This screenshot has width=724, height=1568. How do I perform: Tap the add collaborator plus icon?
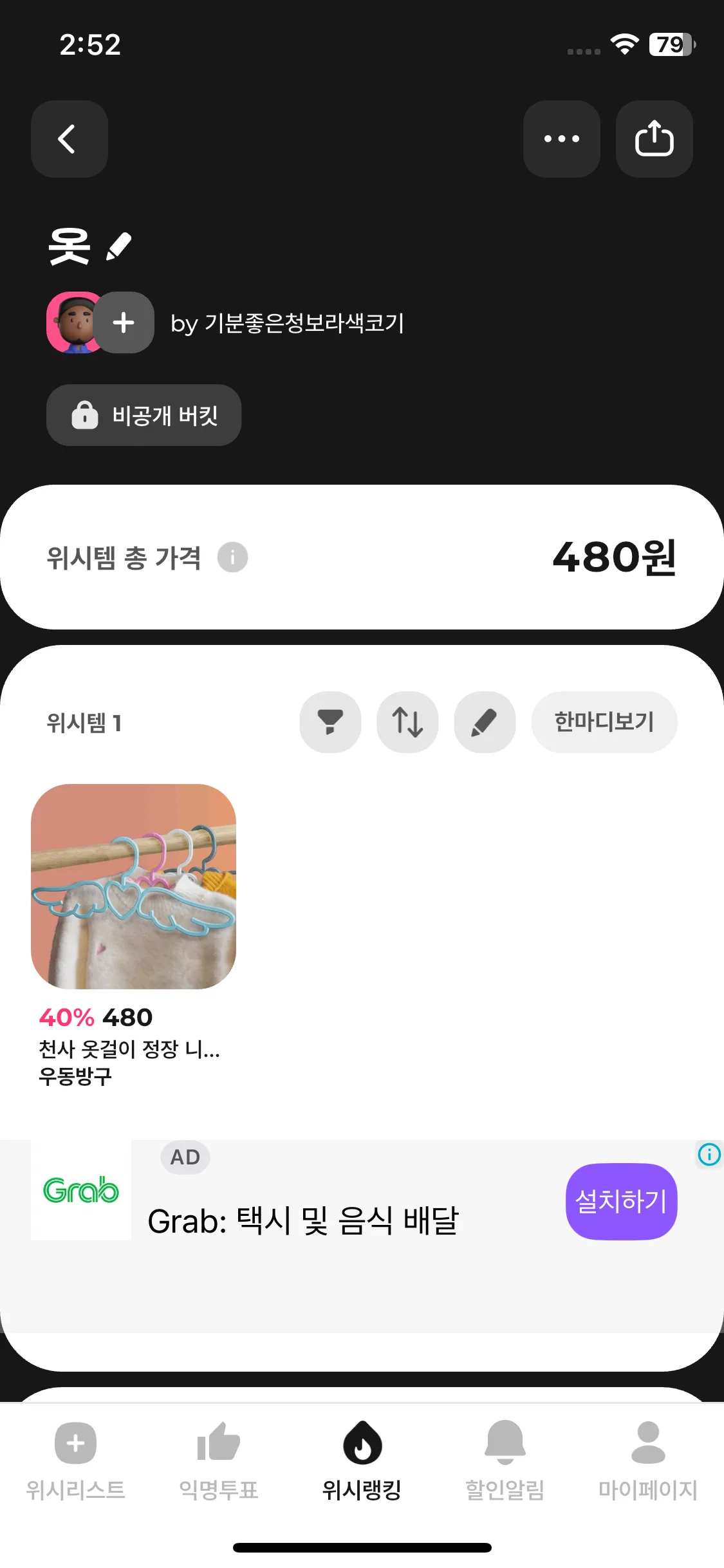124,324
